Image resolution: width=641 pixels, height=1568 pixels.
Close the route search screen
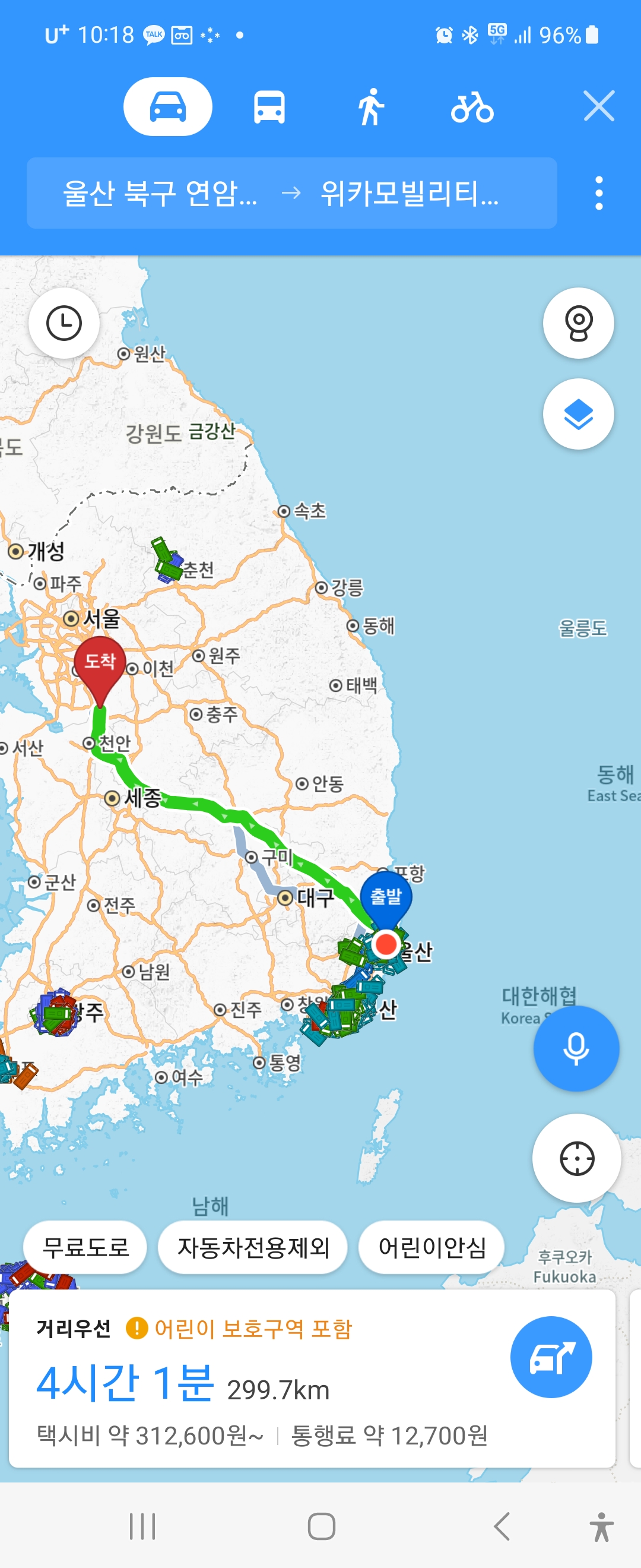point(599,106)
